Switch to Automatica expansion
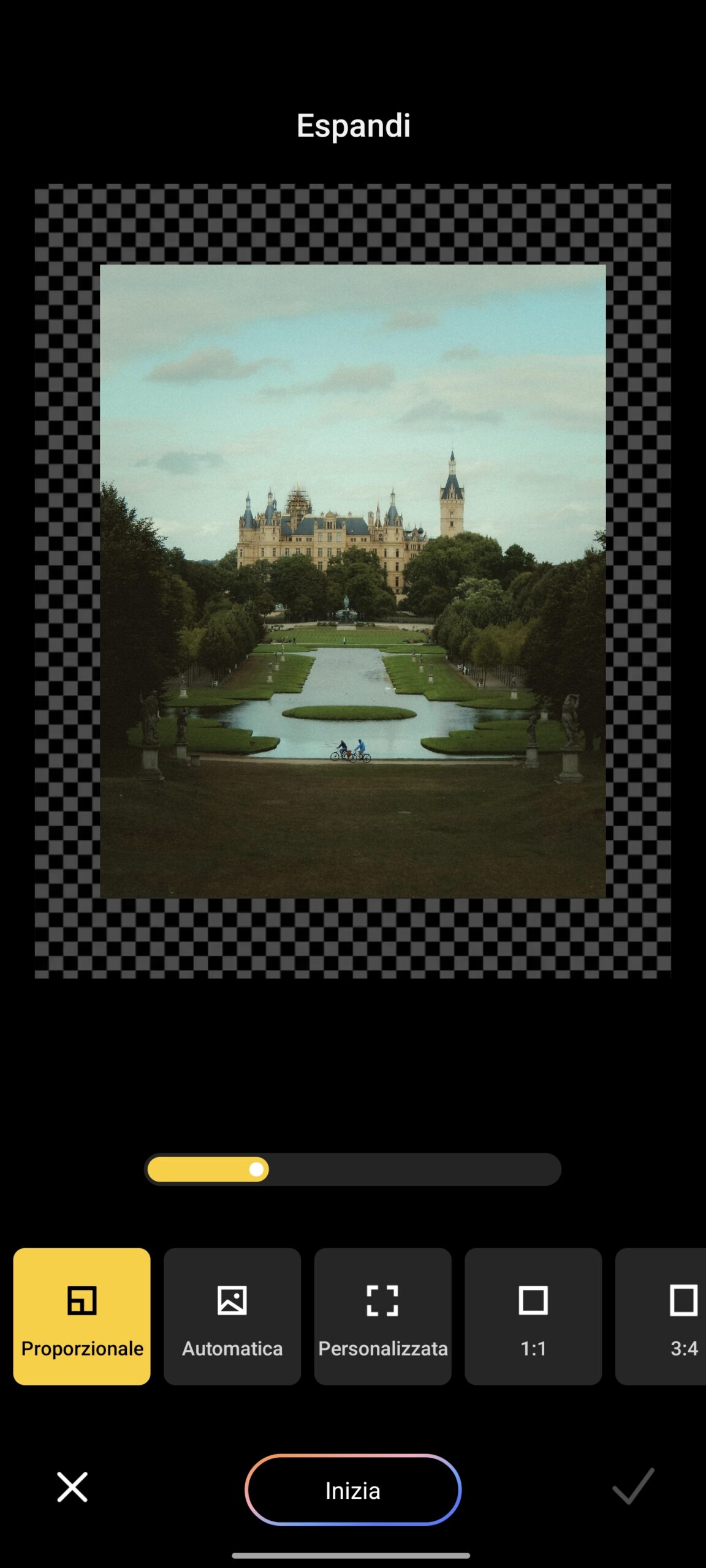 232,1316
